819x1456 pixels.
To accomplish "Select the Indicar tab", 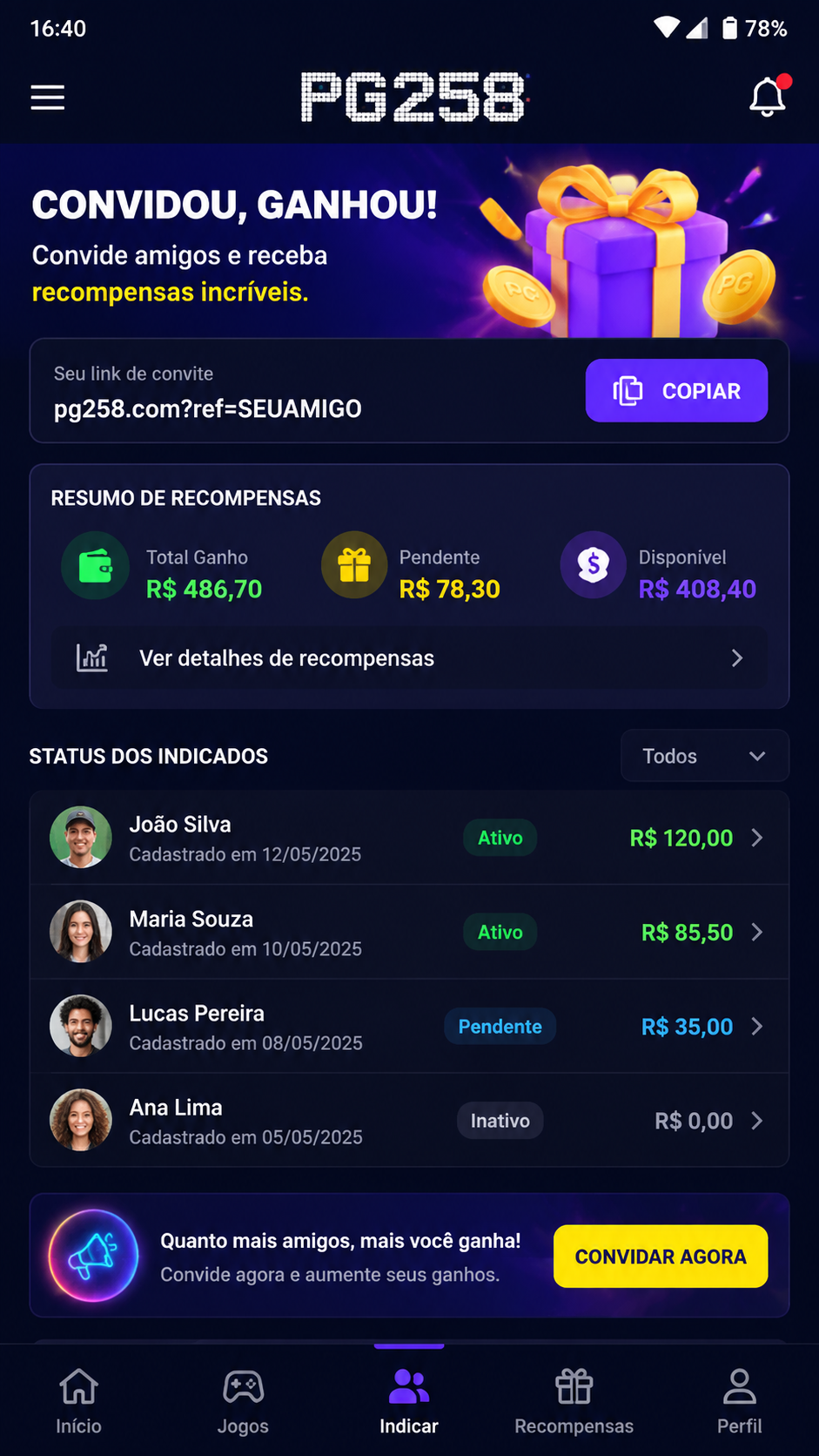I will [409, 1400].
